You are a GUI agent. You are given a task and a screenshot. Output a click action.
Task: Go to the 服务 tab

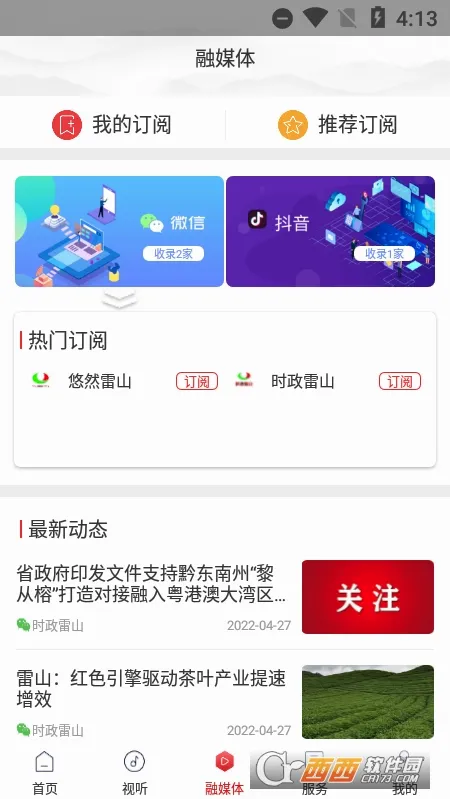tap(314, 773)
